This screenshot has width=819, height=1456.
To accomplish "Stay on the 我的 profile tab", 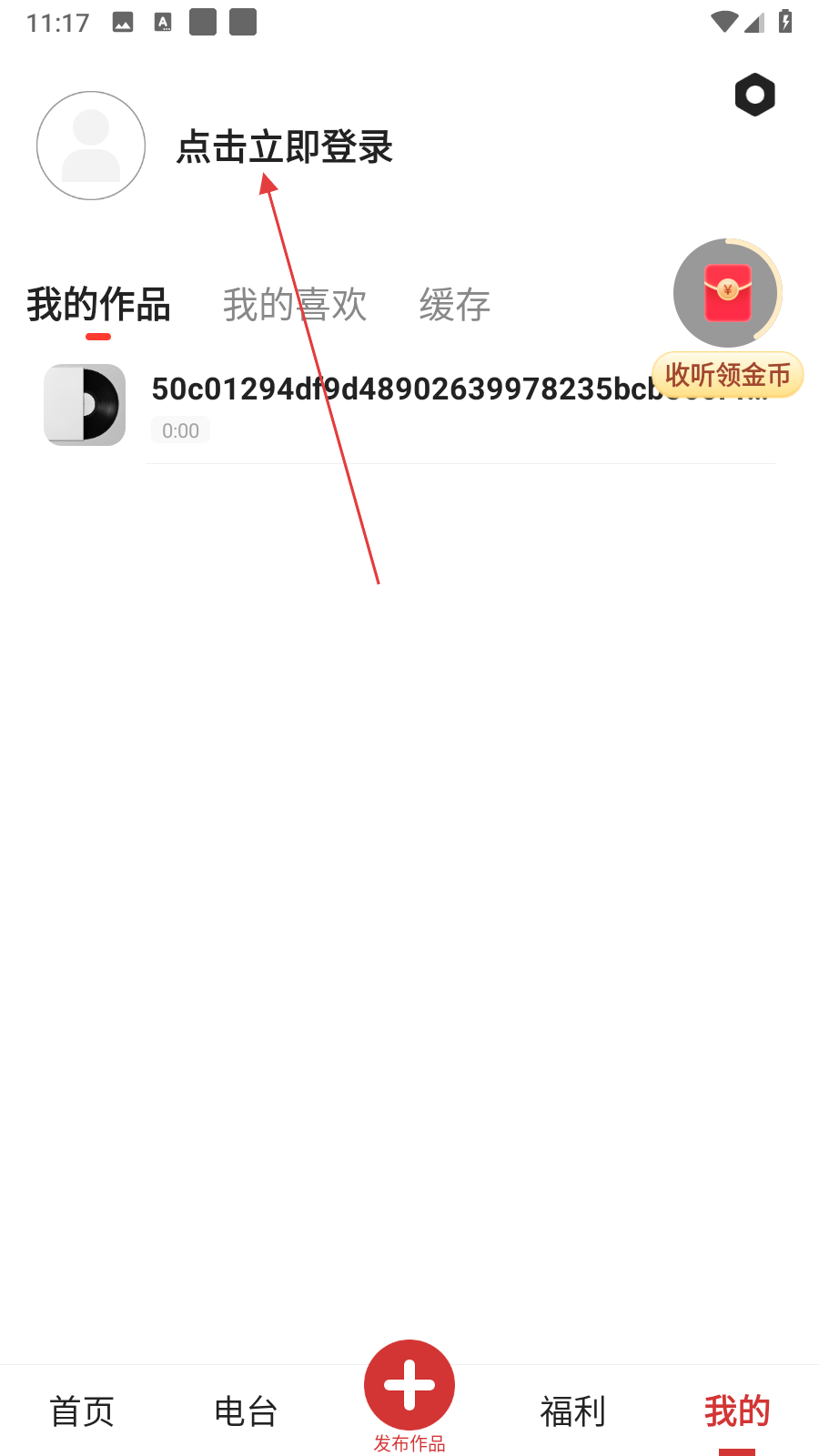I will (735, 1410).
